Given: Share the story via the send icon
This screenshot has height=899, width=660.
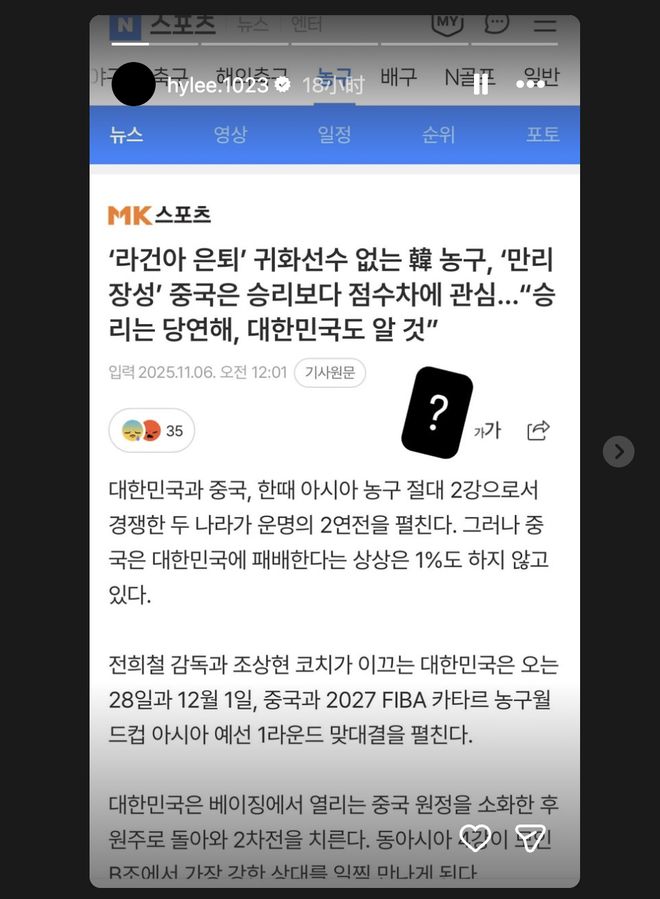Looking at the screenshot, I should coord(530,838).
